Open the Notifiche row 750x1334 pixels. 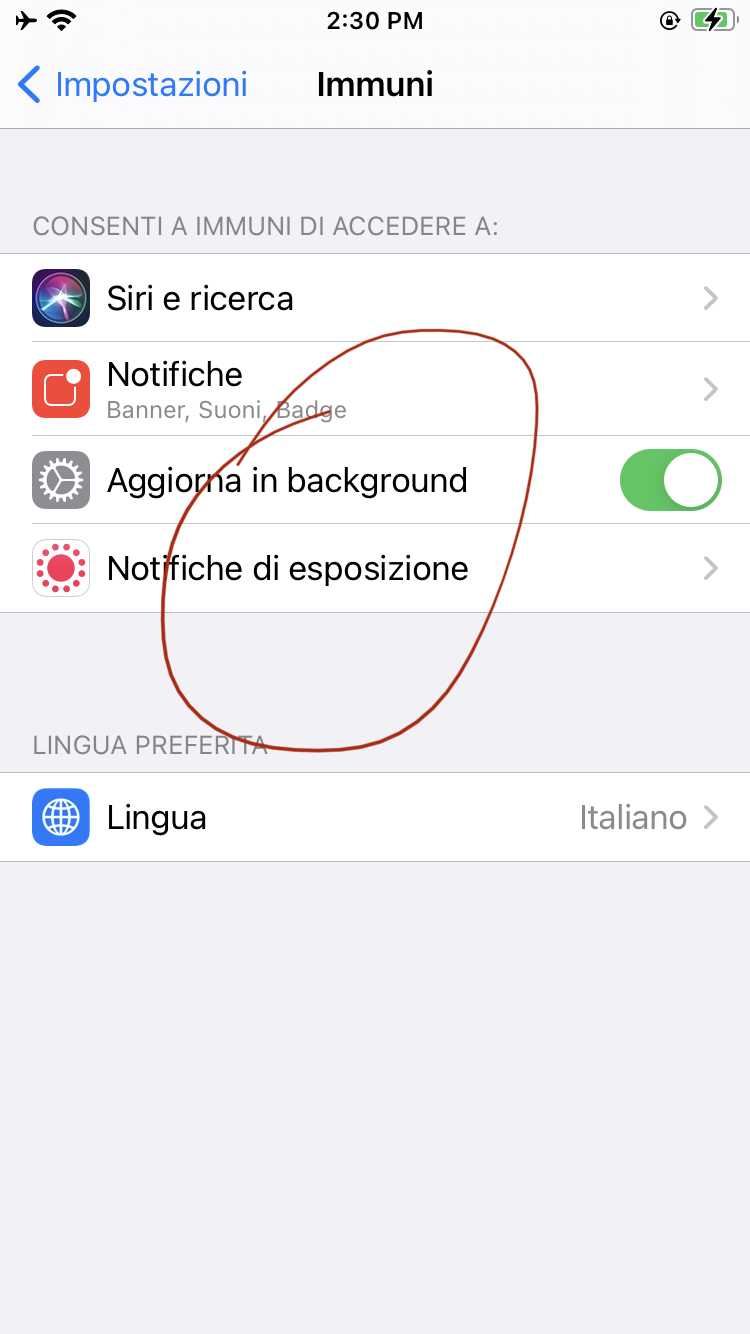pyautogui.click(x=375, y=389)
